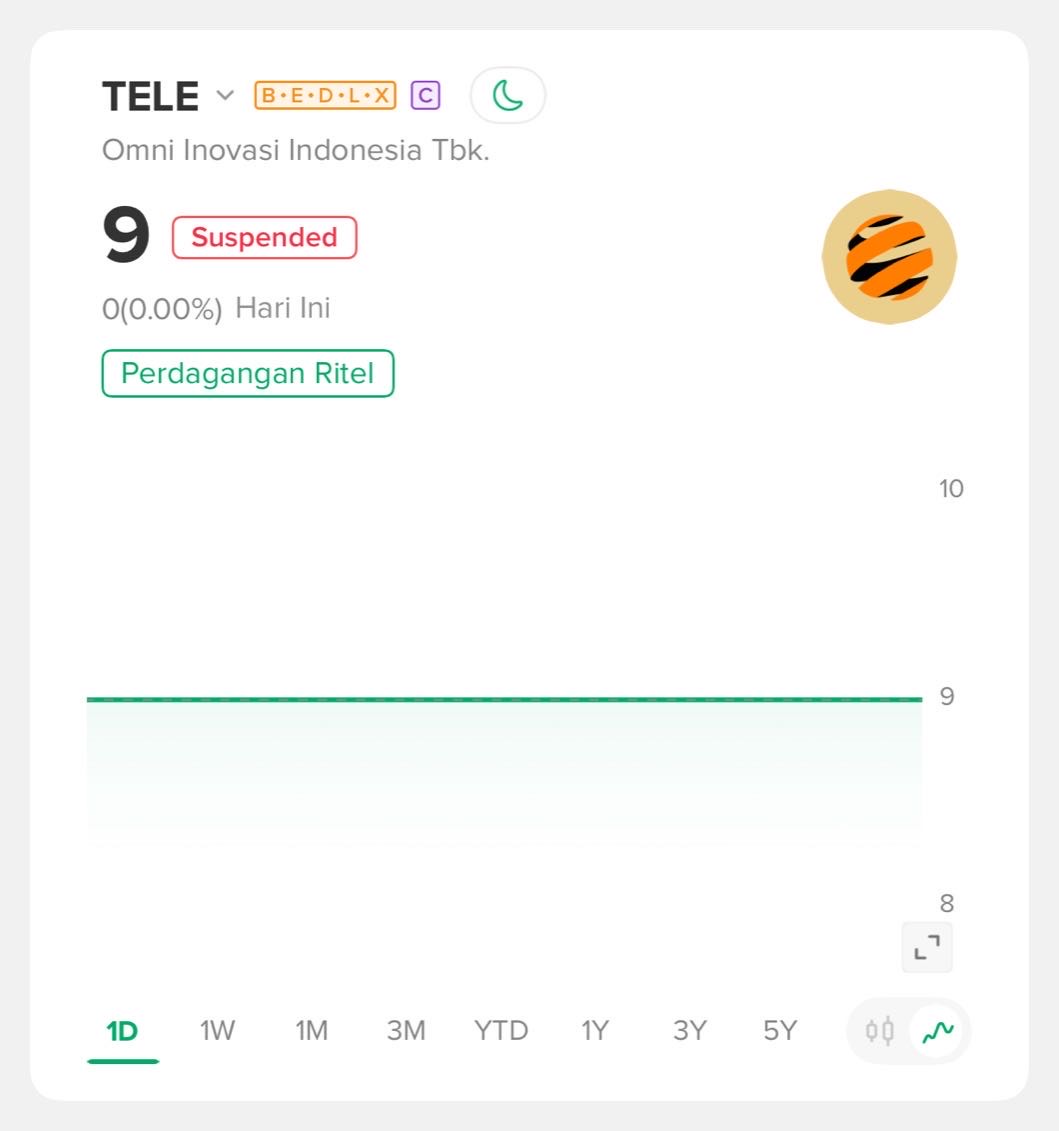Expand the TELE ticker dropdown
The width and height of the screenshot is (1059, 1131).
(225, 96)
